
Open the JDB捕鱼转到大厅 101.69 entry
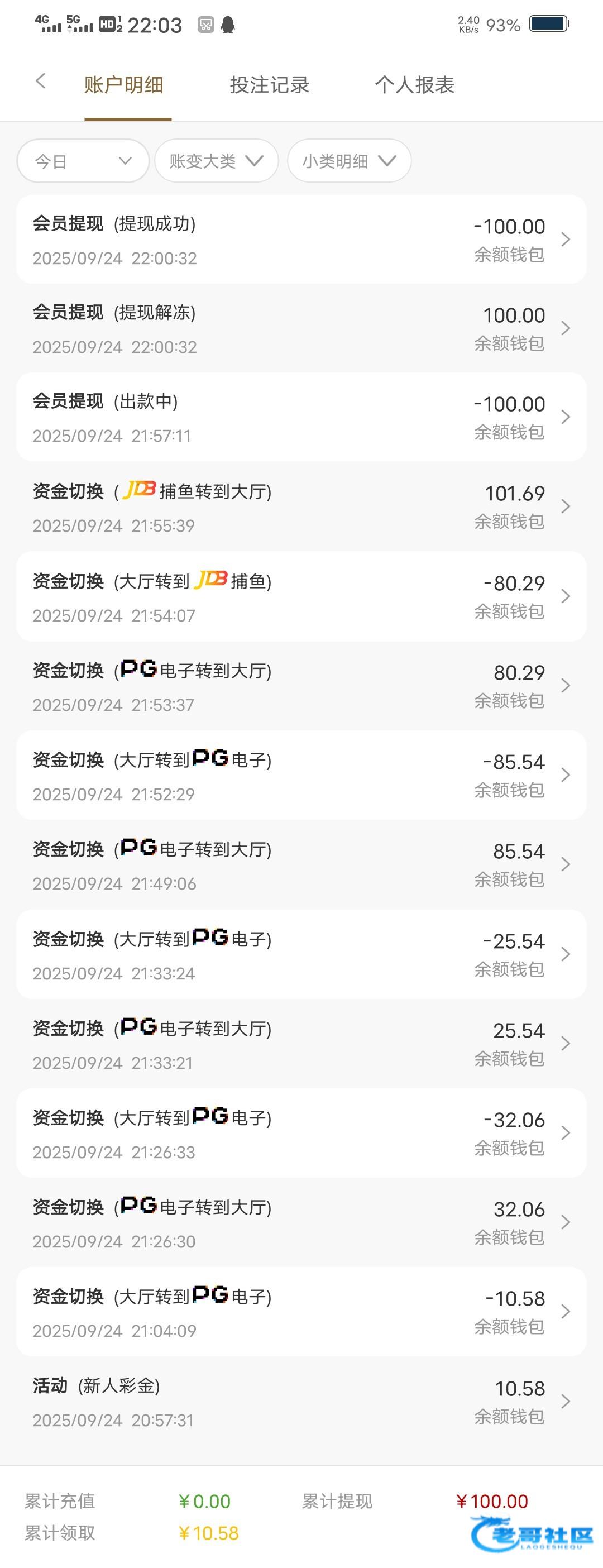click(301, 506)
